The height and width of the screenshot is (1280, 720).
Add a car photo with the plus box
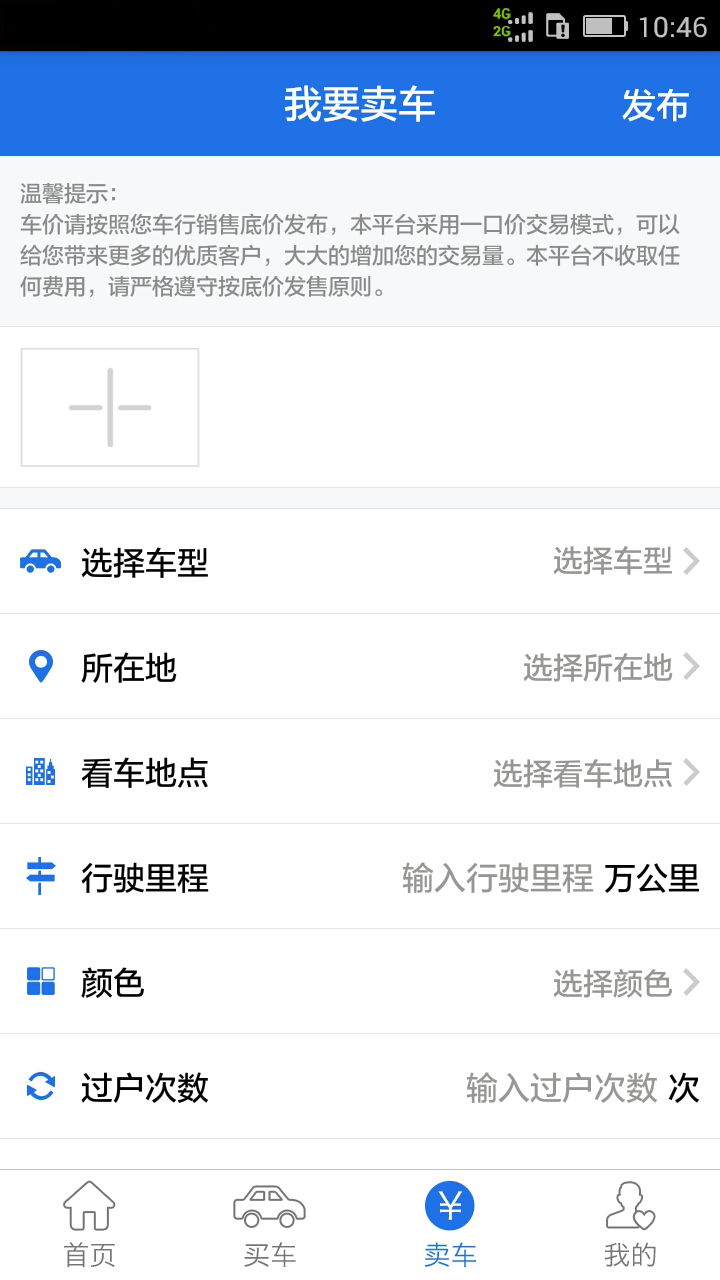(110, 407)
